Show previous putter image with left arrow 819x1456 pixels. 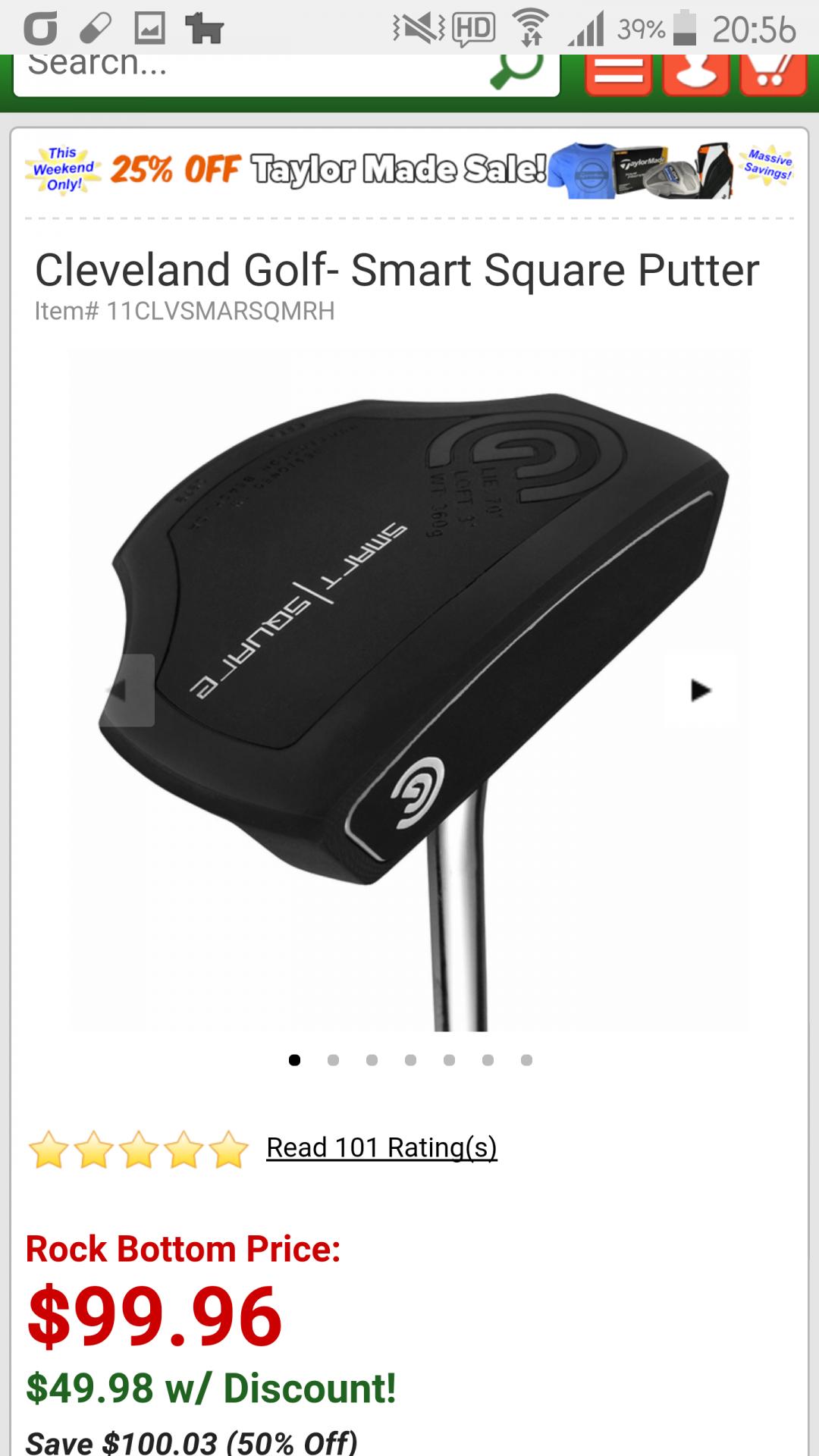pyautogui.click(x=129, y=690)
